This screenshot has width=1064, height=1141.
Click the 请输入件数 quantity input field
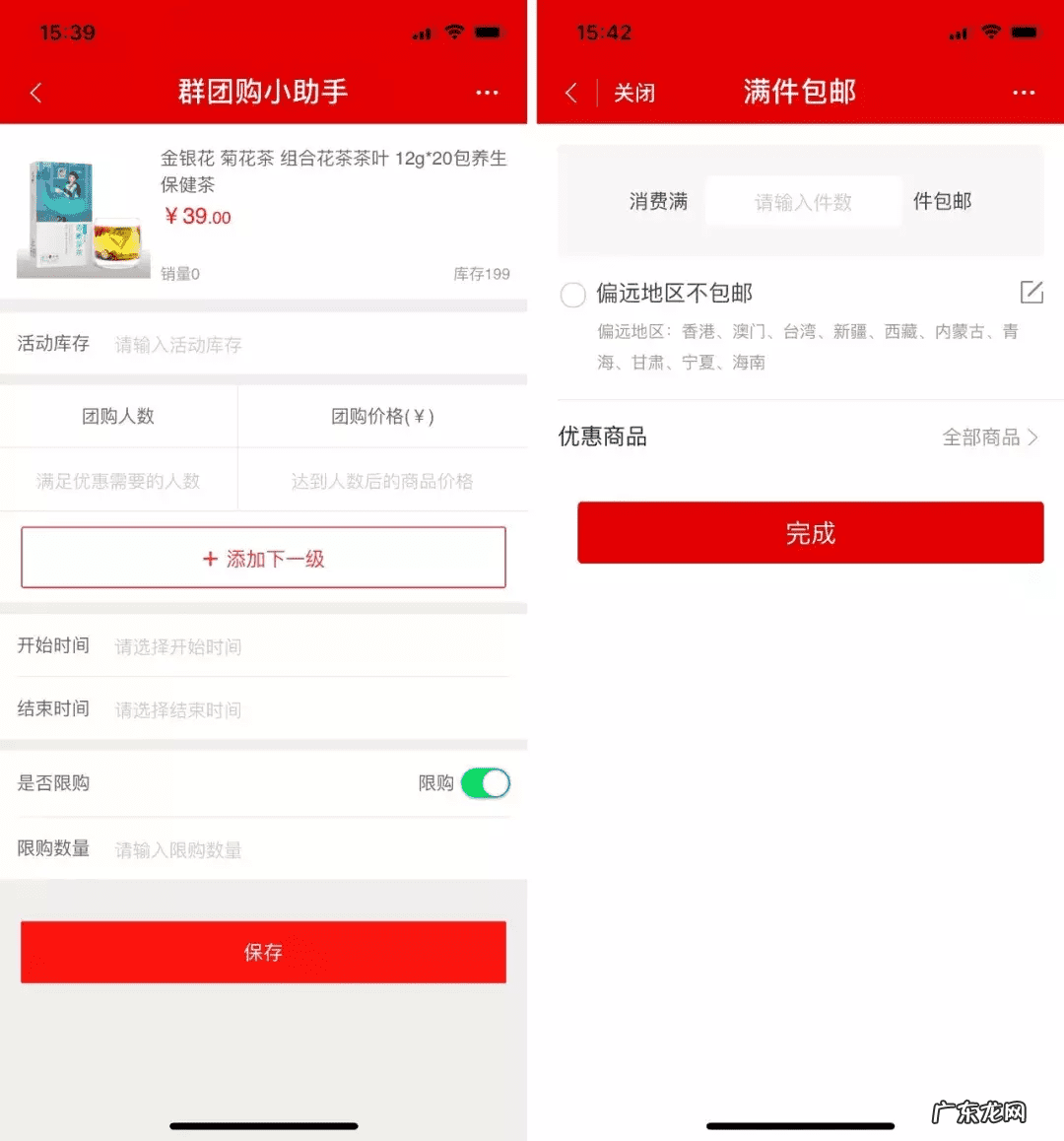(802, 200)
